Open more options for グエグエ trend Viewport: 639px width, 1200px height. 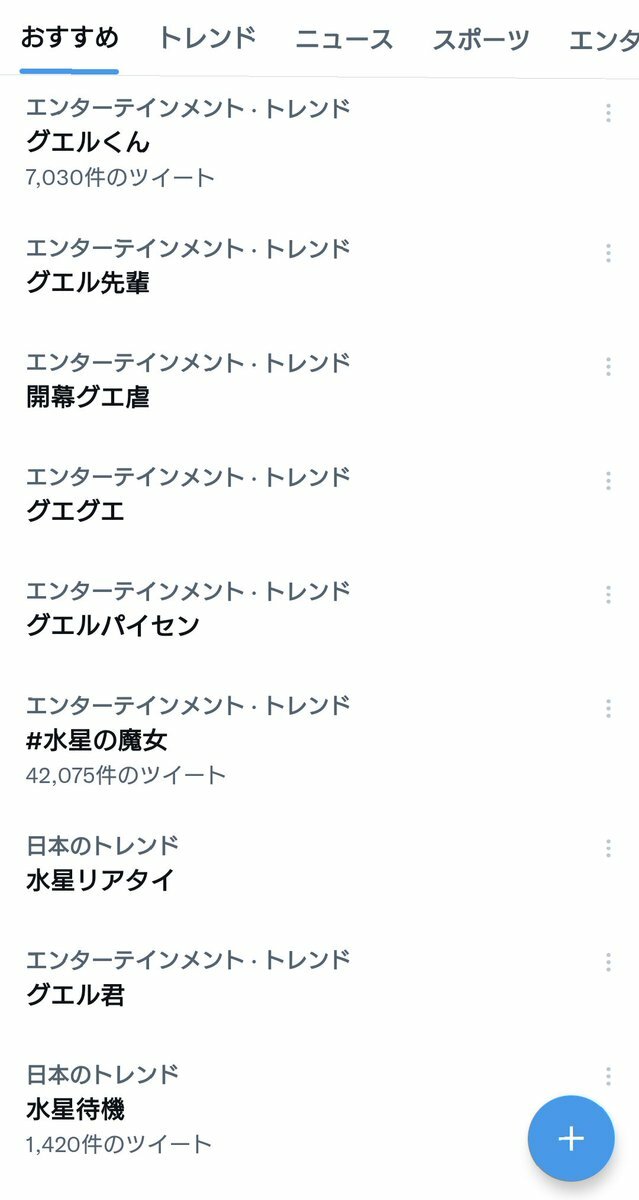pos(608,481)
